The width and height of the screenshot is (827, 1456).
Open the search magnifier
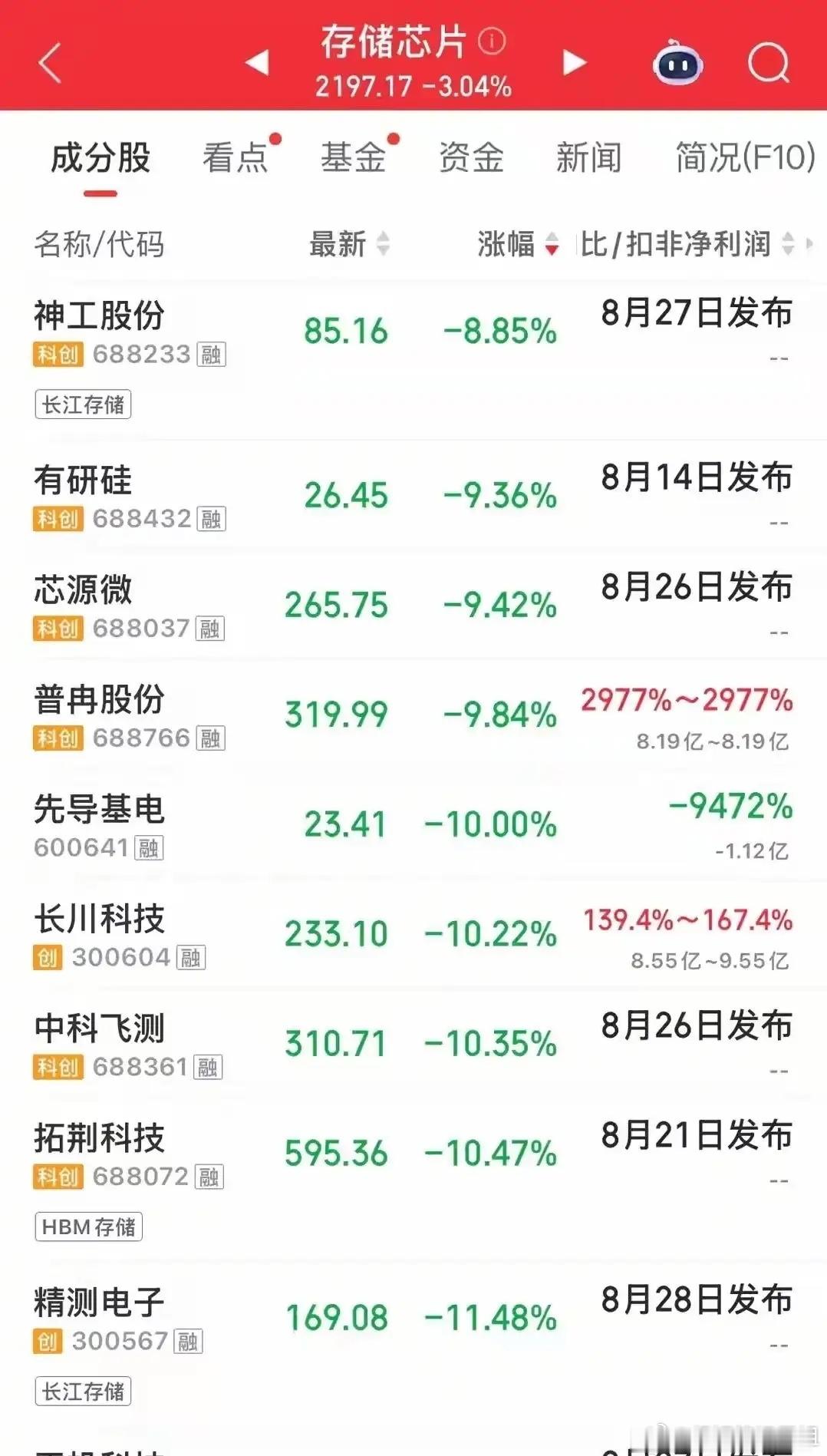pos(769,62)
